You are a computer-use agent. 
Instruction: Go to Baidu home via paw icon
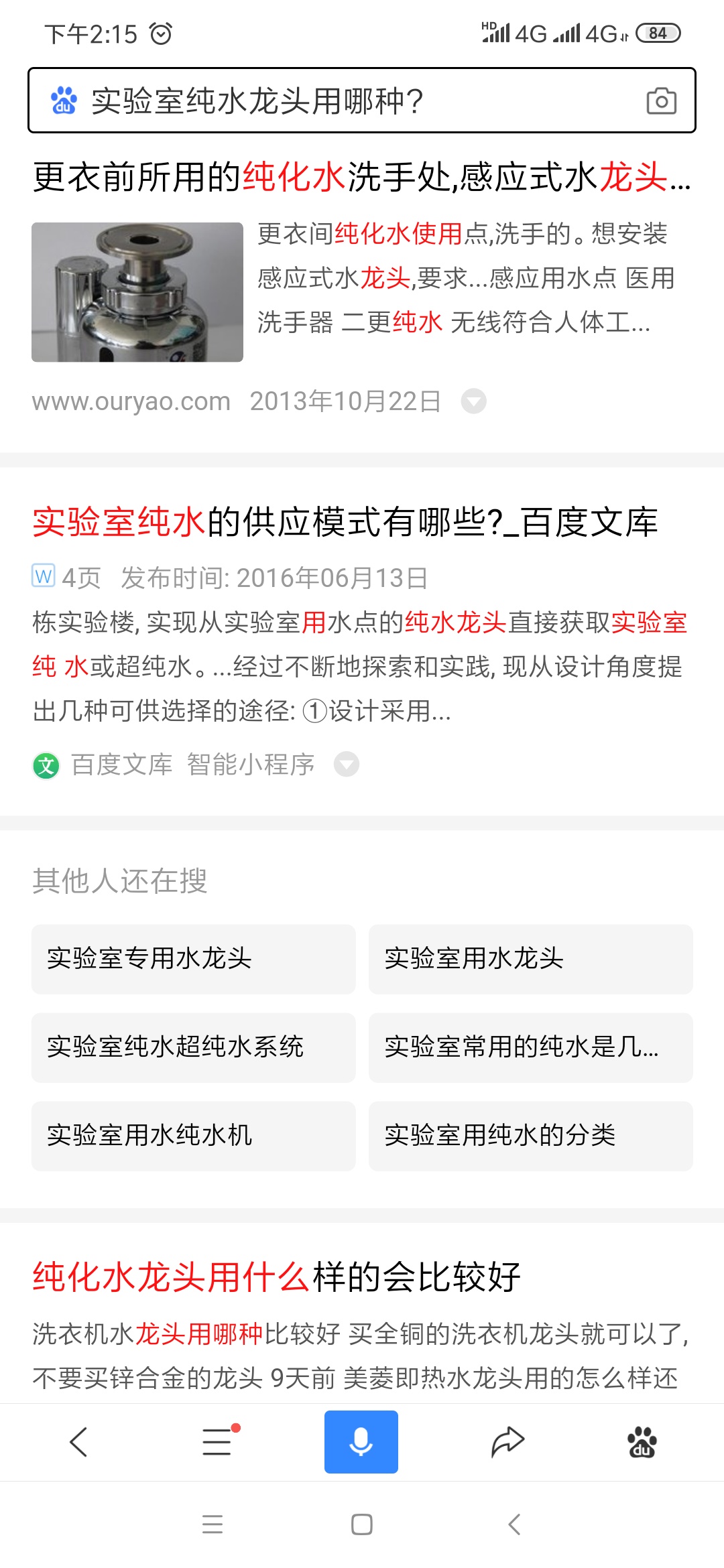(x=642, y=1442)
